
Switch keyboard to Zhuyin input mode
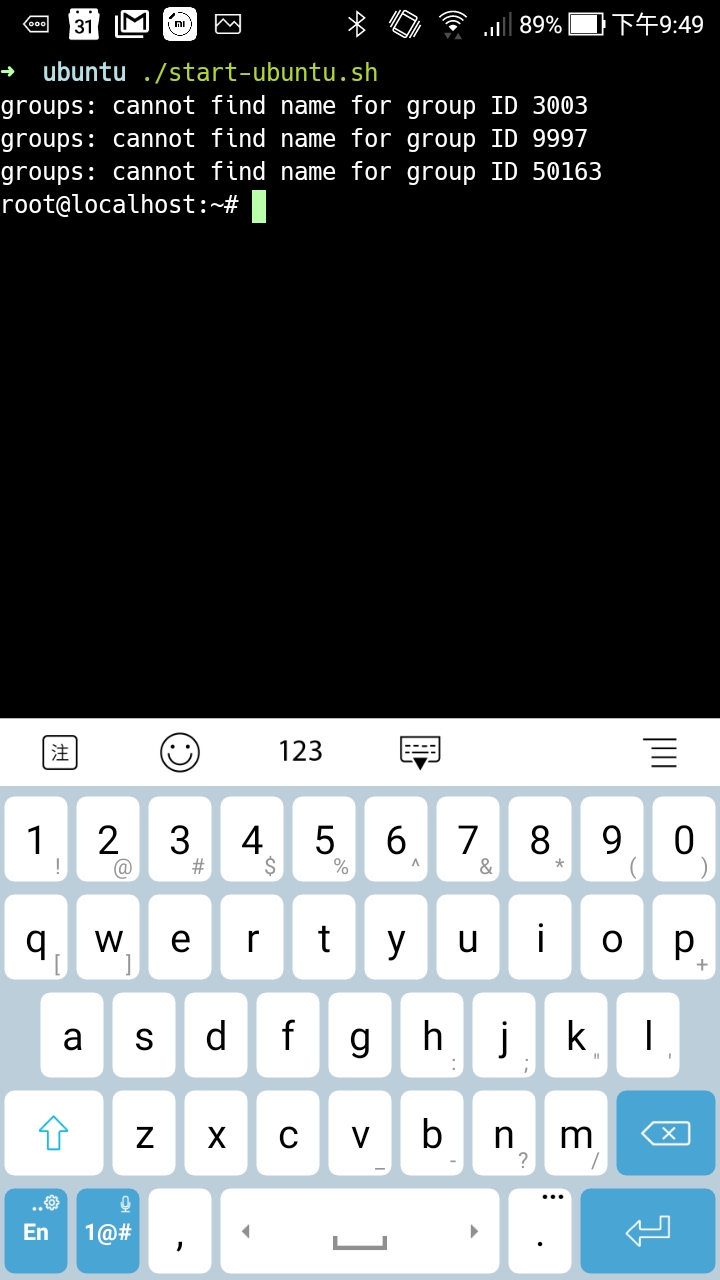click(x=60, y=752)
